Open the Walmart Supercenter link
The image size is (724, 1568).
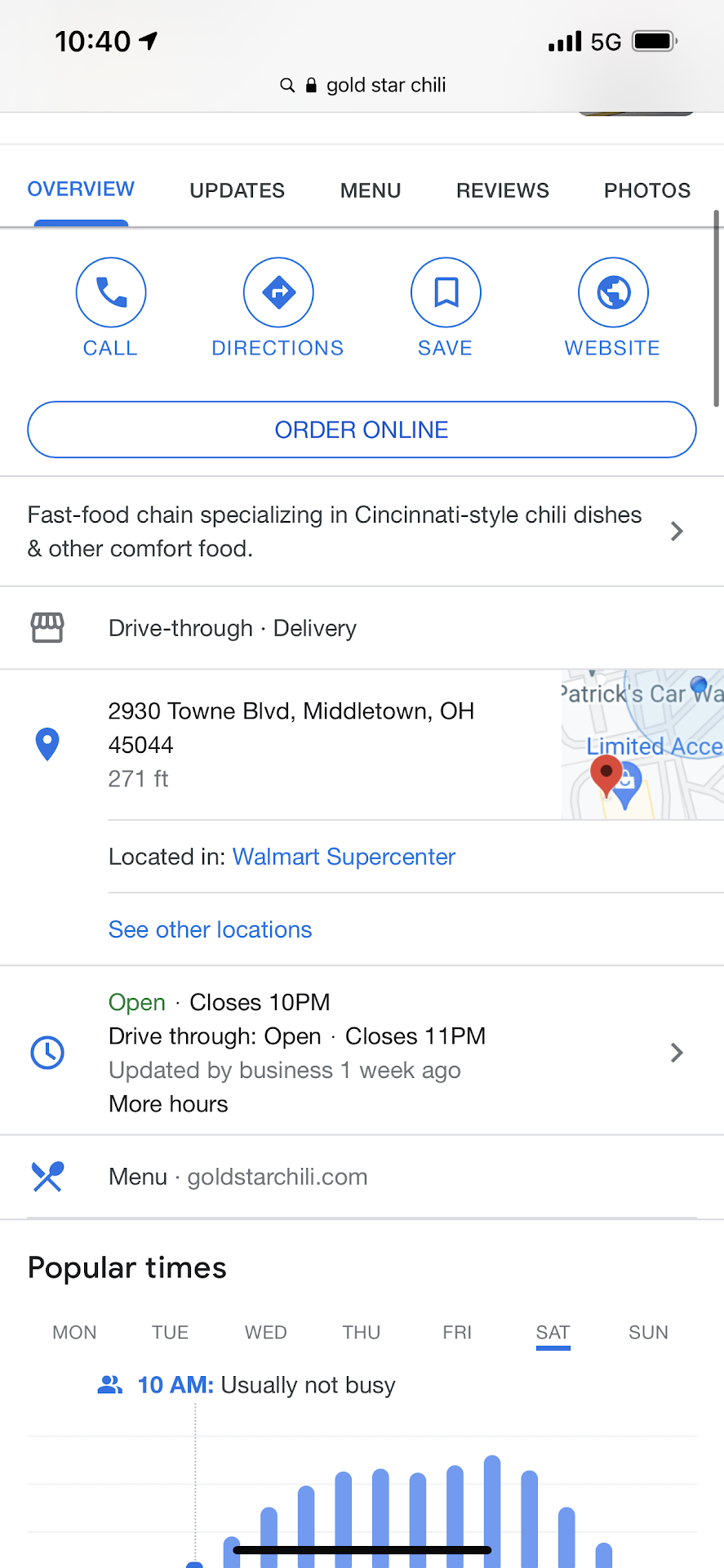click(x=344, y=857)
